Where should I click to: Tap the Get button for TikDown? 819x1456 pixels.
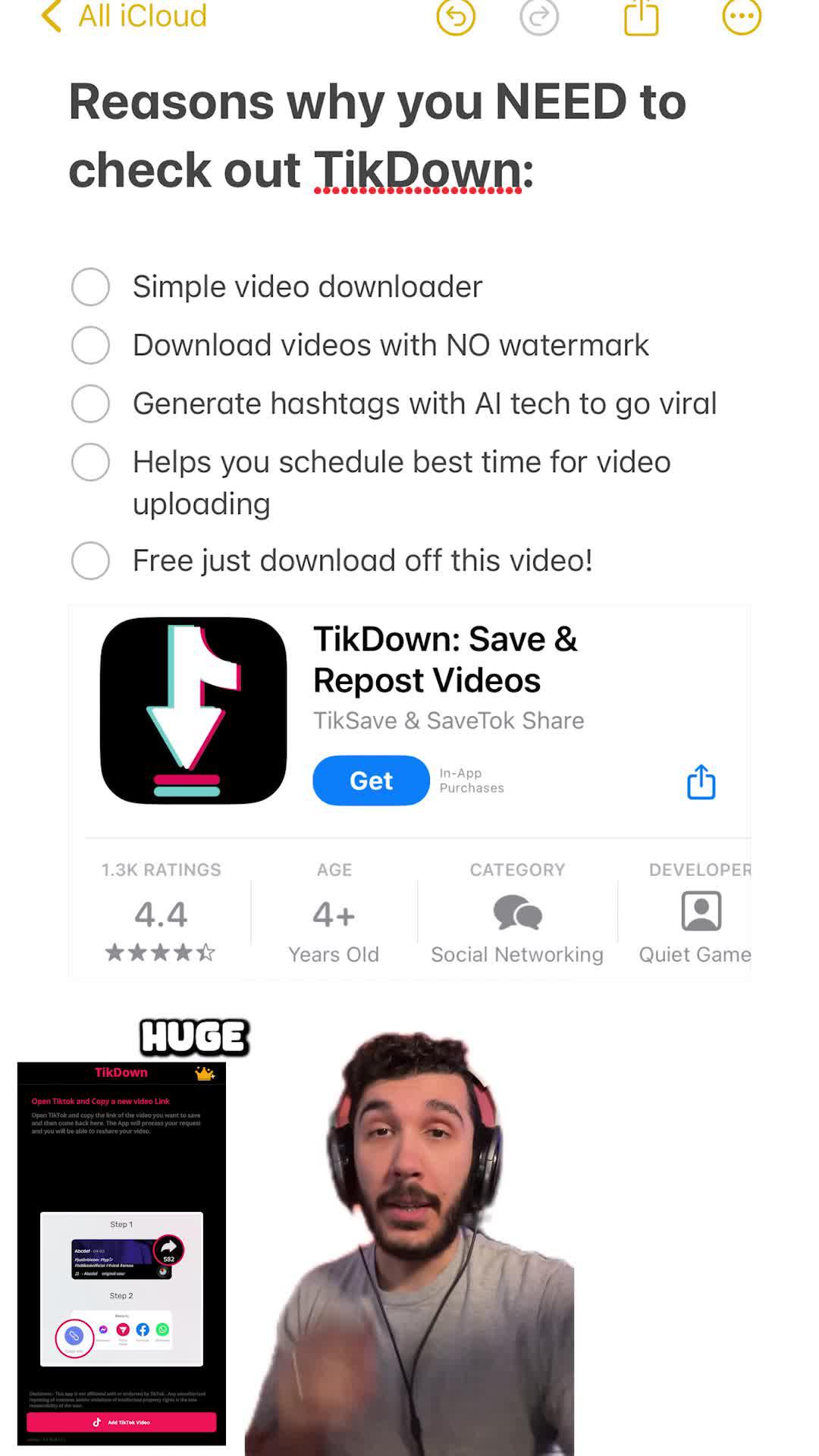coord(371,780)
